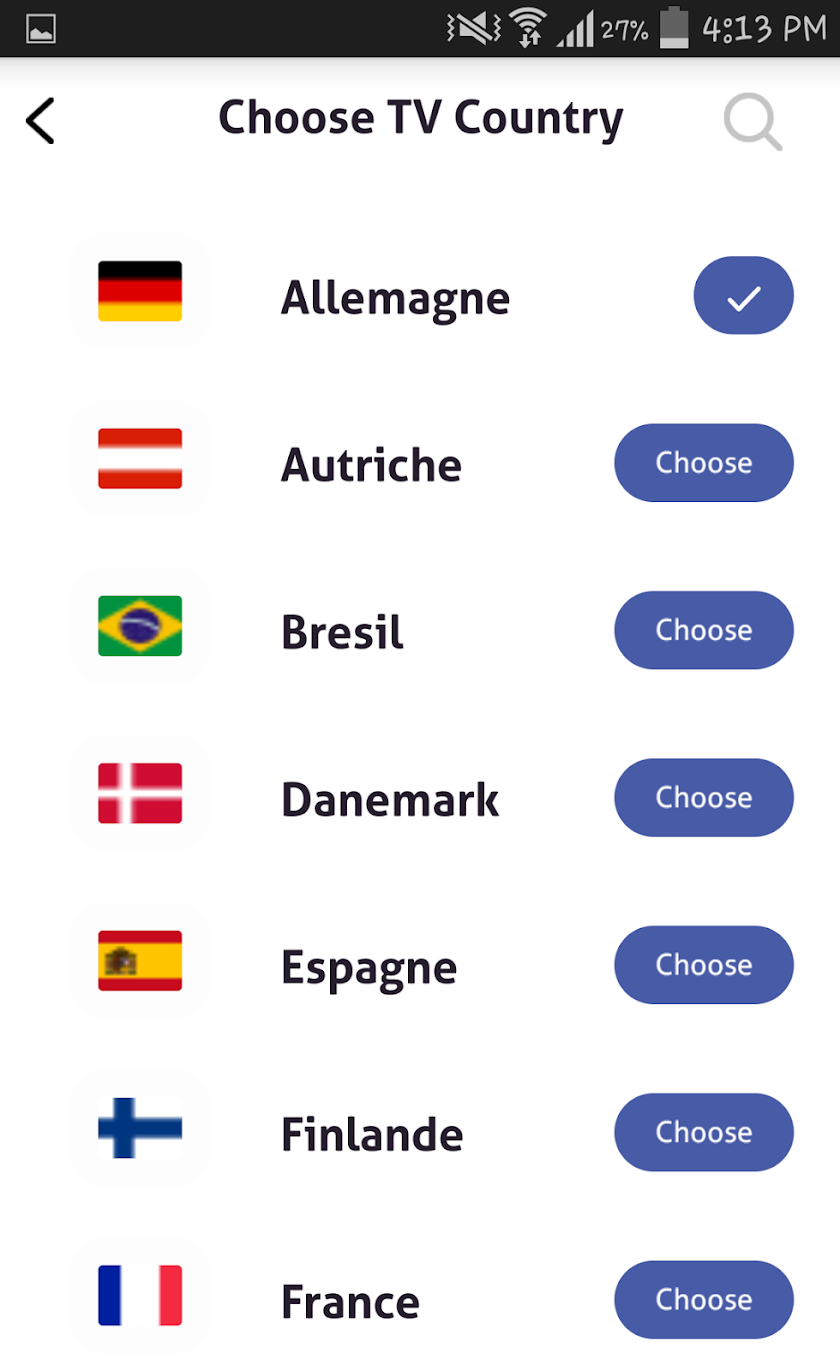Select France via its Choose button

[x=703, y=1299]
